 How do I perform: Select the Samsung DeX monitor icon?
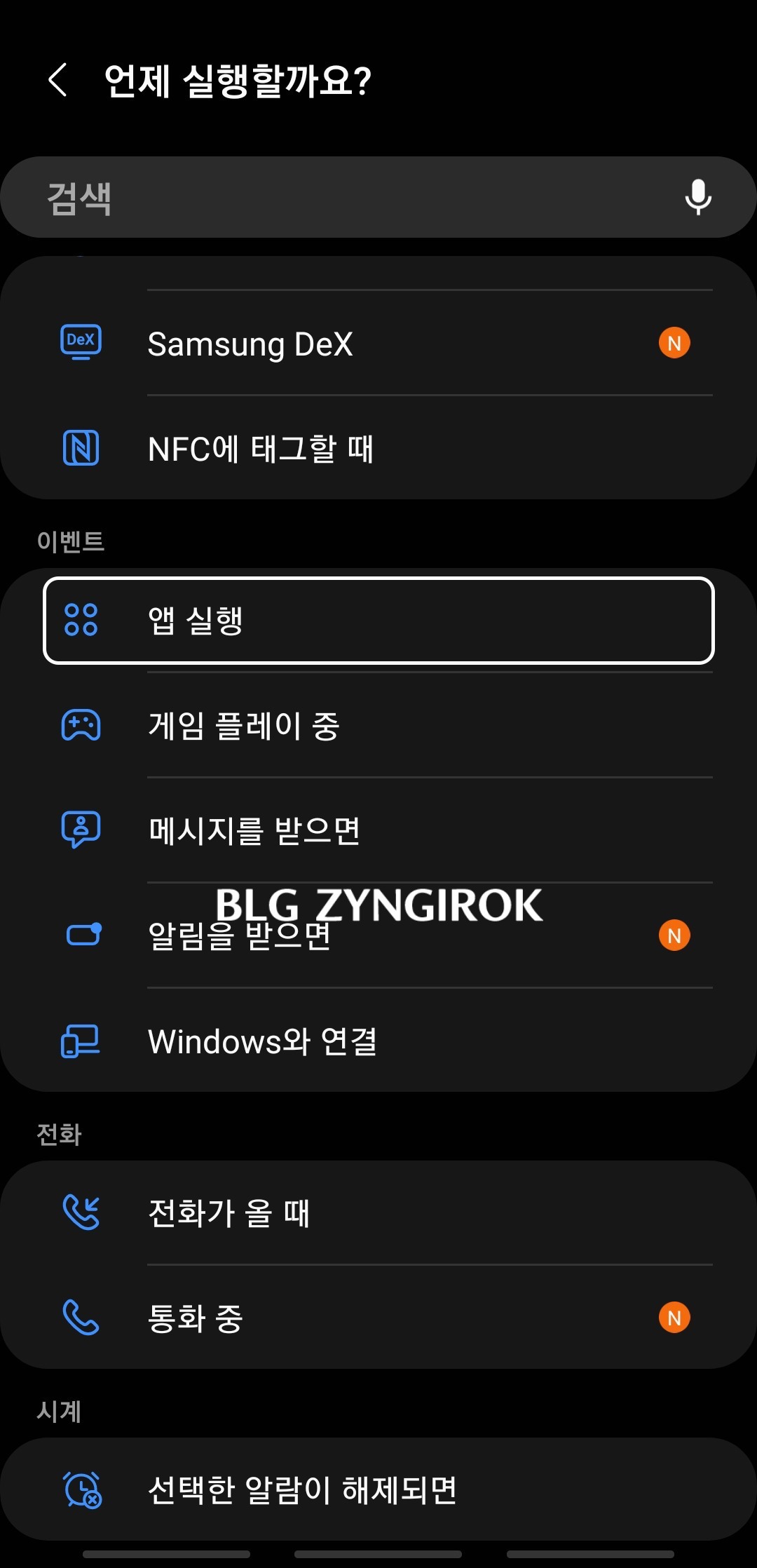[81, 343]
